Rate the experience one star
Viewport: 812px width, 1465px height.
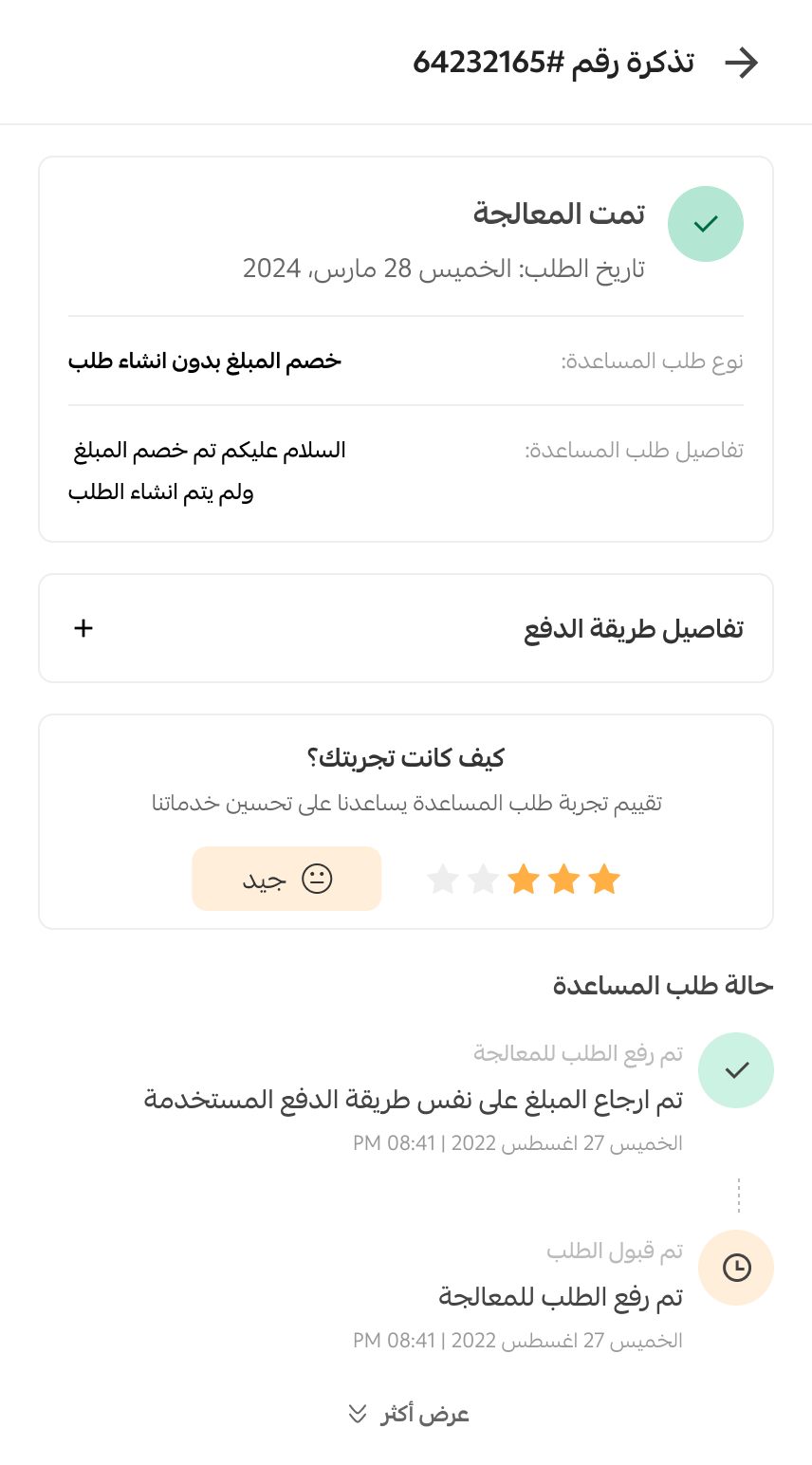603,880
